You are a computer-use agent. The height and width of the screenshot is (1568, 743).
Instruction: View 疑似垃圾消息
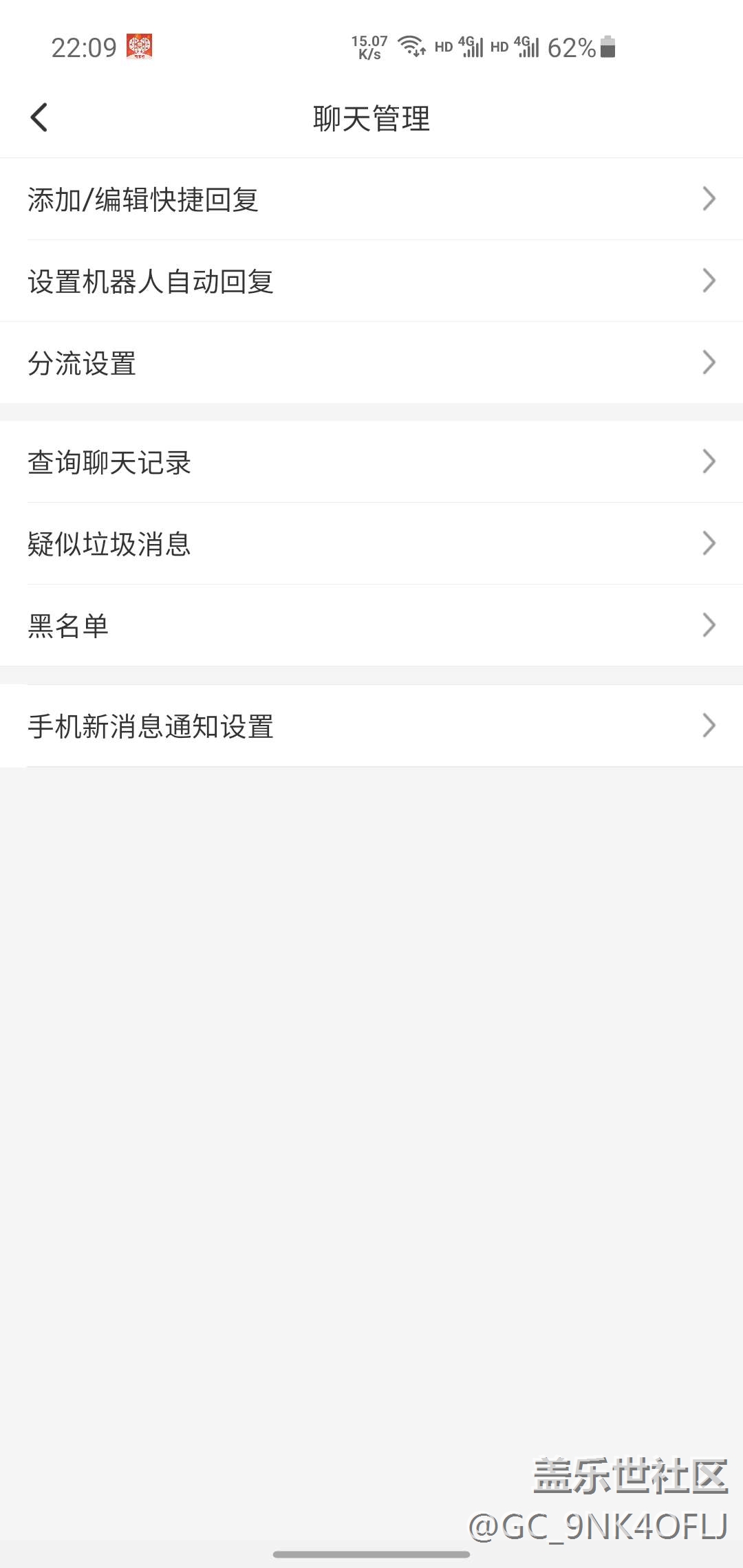pyautogui.click(x=371, y=543)
